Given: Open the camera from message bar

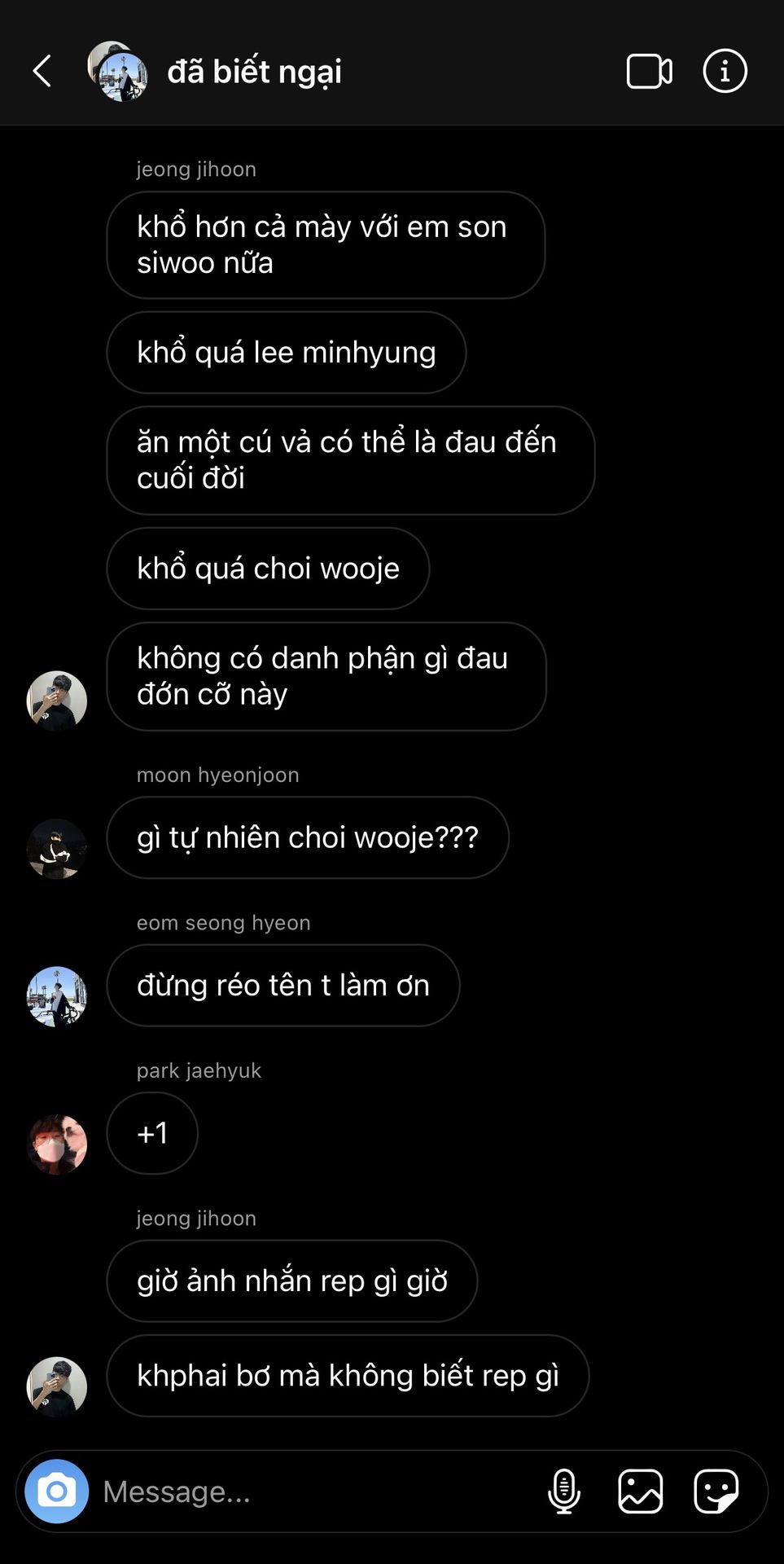Looking at the screenshot, I should click(57, 1492).
